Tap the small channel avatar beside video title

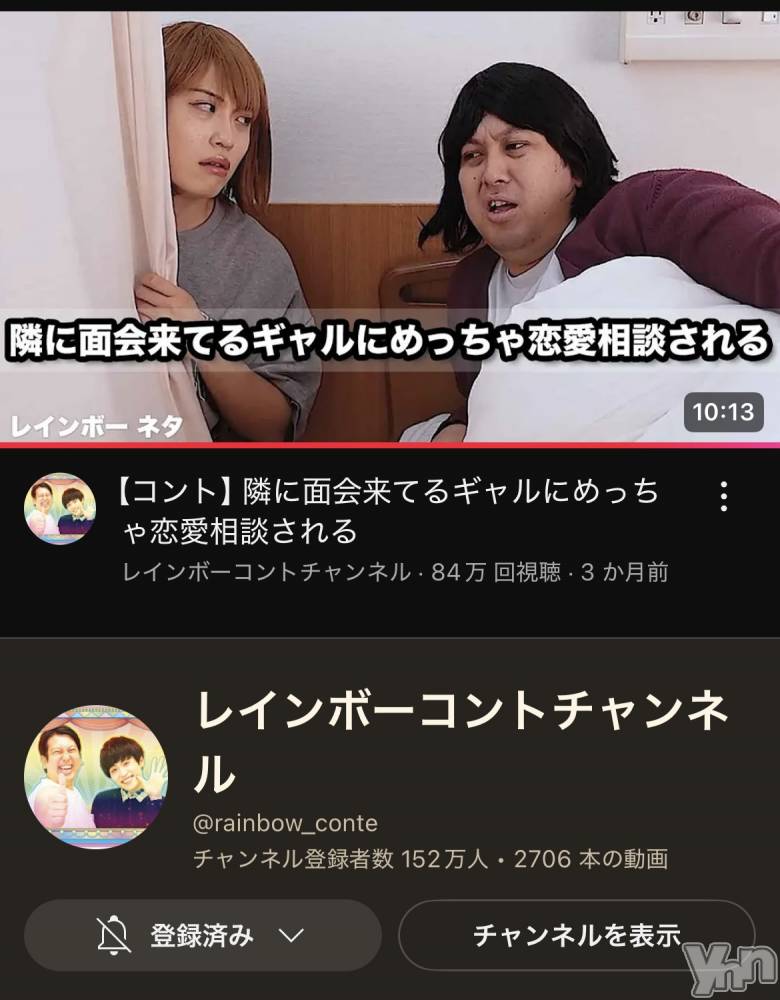(60, 509)
